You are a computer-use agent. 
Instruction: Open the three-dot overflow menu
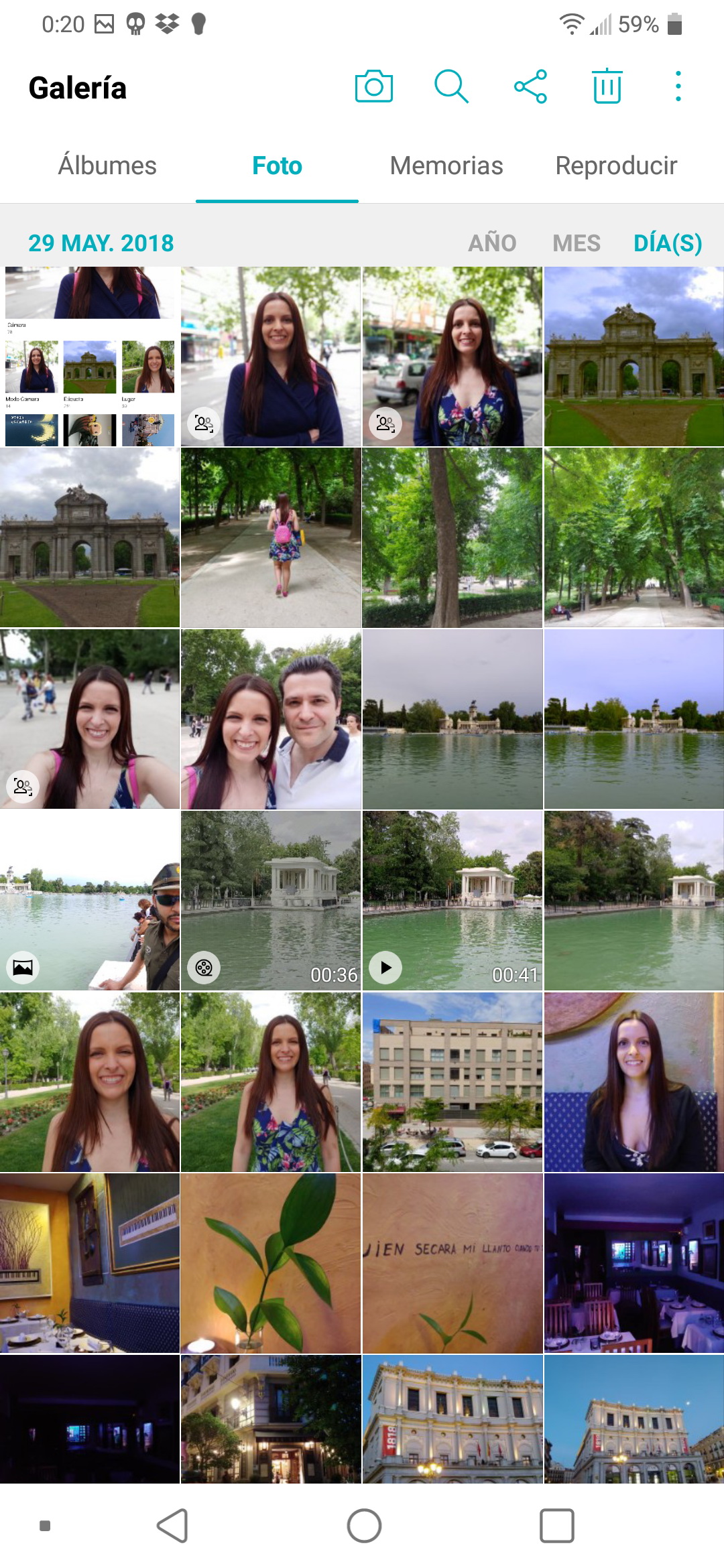pyautogui.click(x=678, y=86)
